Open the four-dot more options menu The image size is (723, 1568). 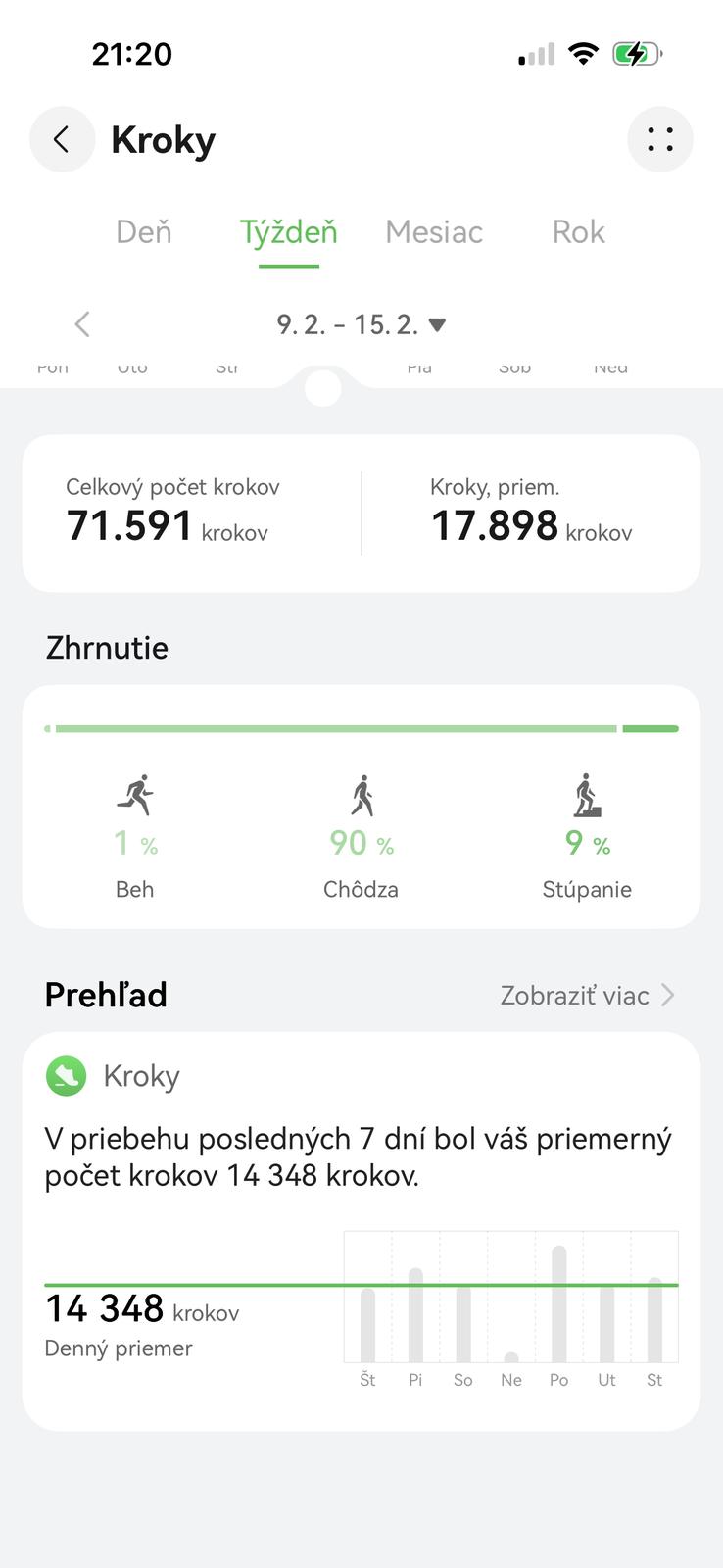[660, 140]
